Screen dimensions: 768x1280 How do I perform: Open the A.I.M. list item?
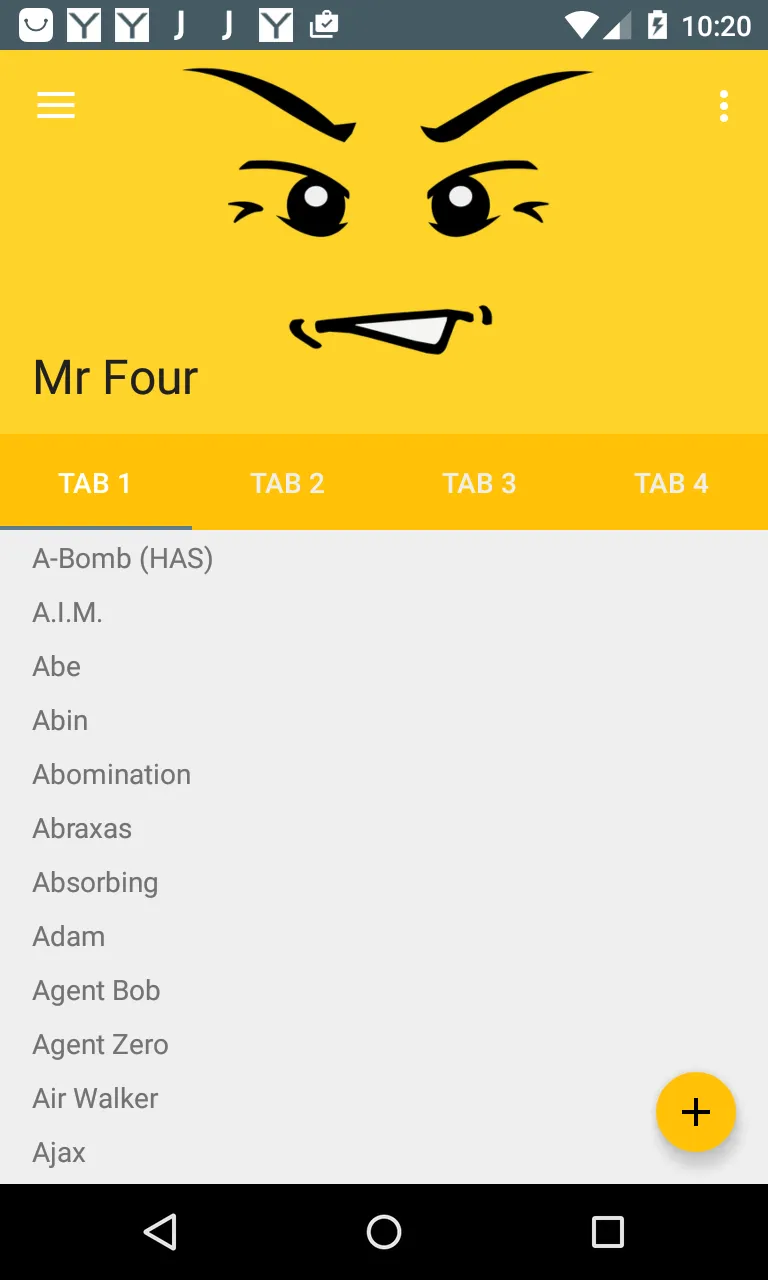(x=68, y=612)
